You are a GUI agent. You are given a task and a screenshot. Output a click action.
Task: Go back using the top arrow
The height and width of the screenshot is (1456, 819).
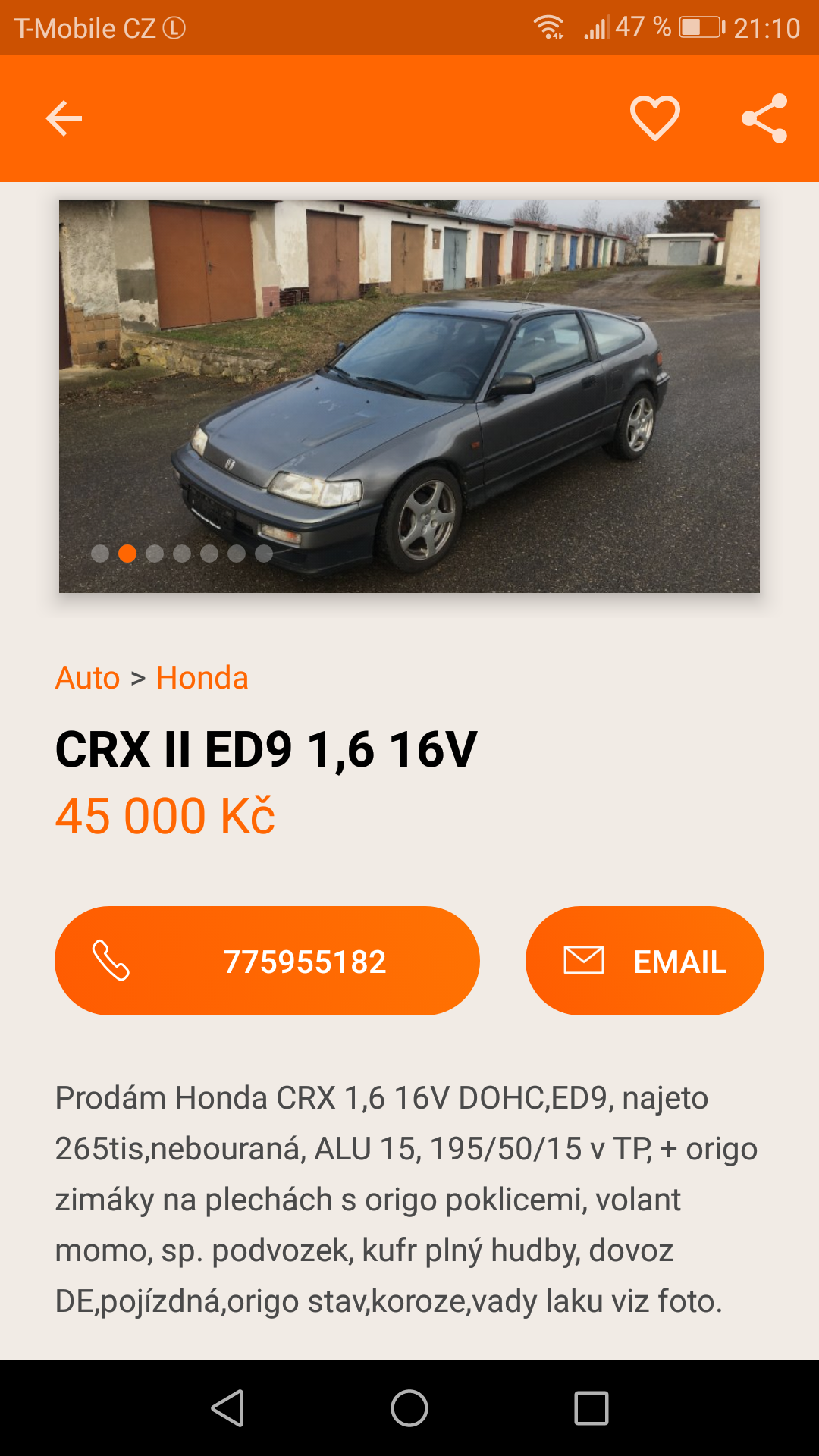coord(64,118)
